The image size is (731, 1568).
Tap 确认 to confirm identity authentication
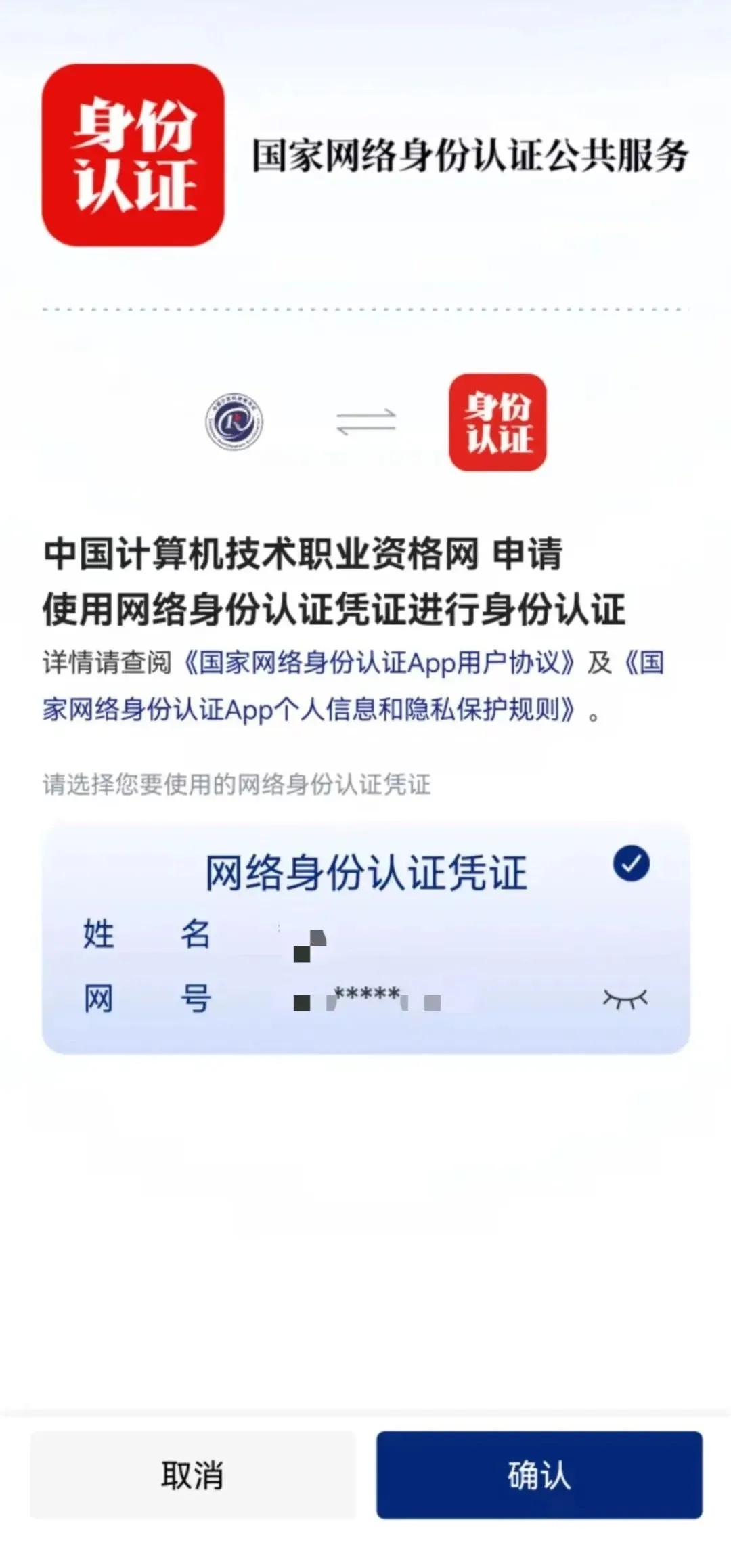(x=539, y=1475)
